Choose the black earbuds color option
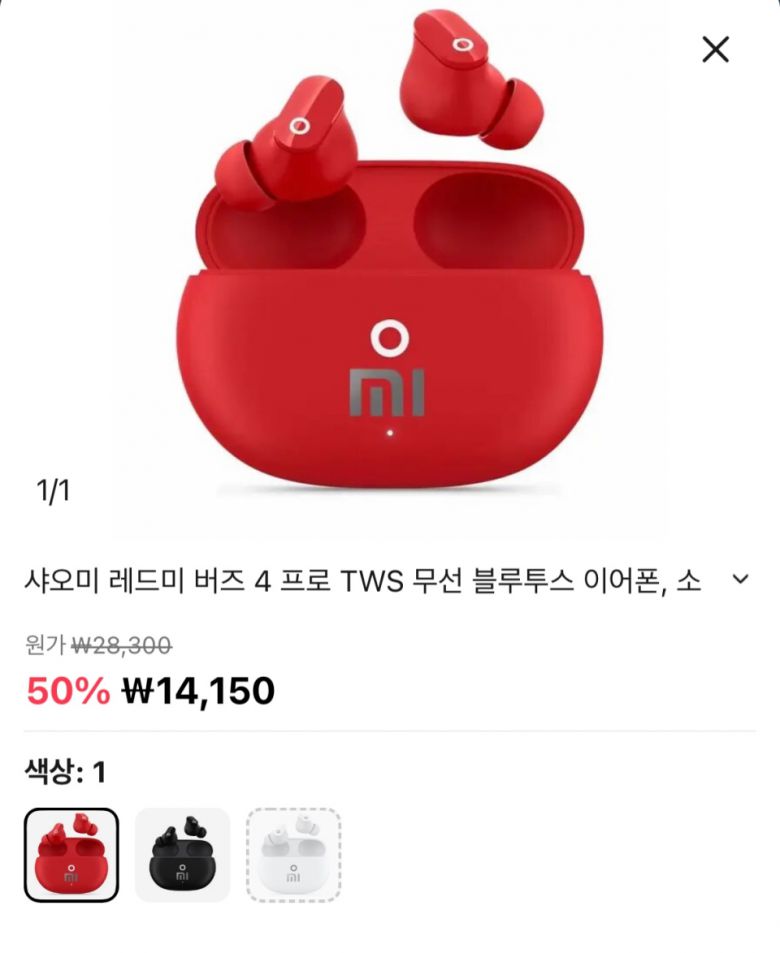780x953 pixels. coord(182,855)
